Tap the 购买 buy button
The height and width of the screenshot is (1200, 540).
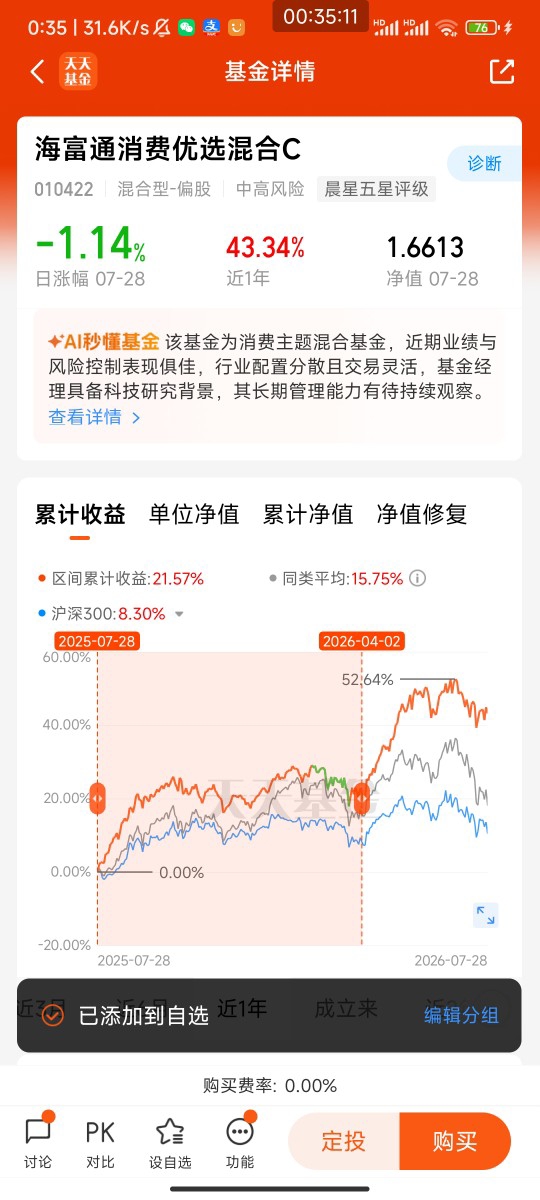point(455,1141)
